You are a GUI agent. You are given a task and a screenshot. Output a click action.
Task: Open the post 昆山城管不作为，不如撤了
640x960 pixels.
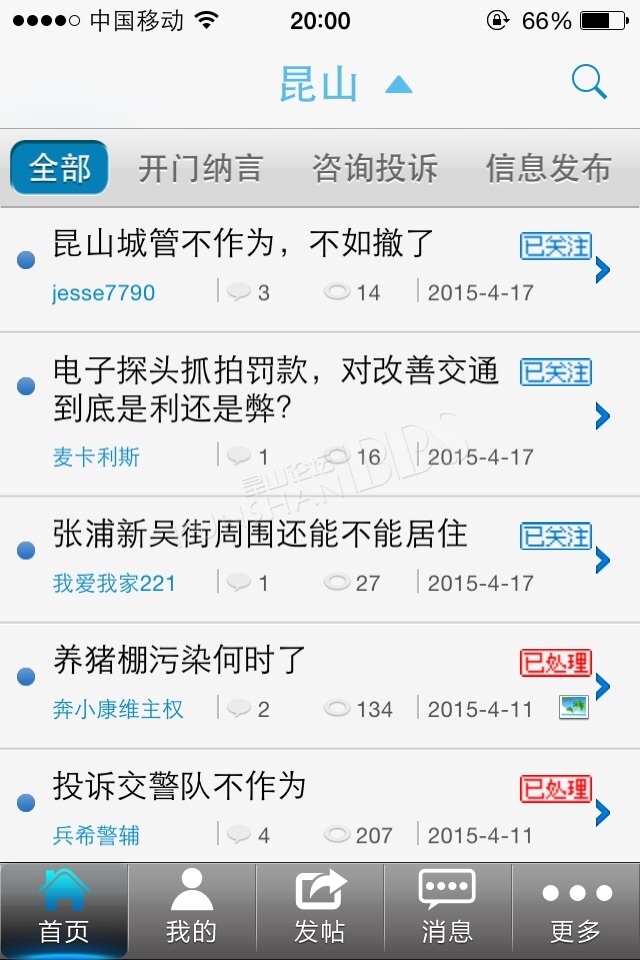click(x=243, y=243)
